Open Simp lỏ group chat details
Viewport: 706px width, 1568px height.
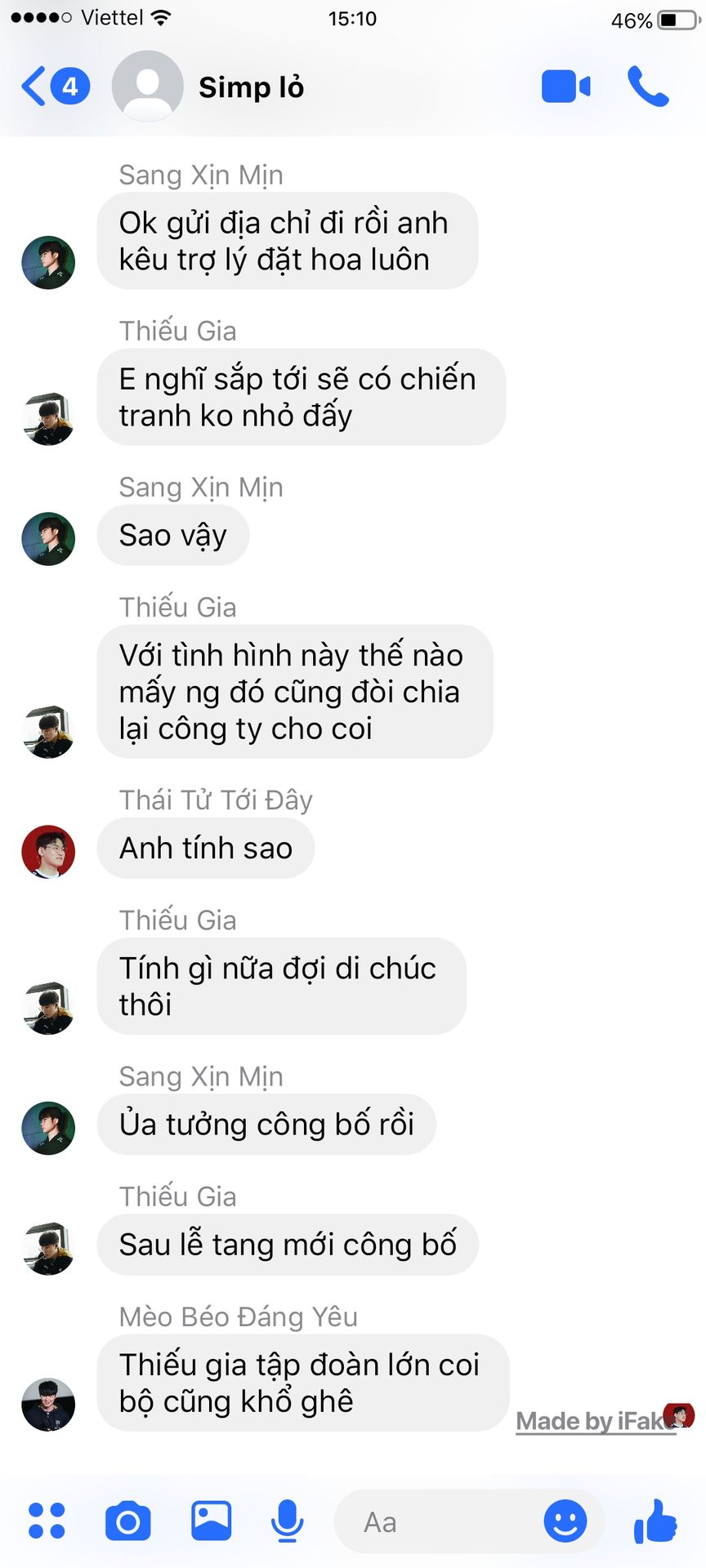pos(251,87)
